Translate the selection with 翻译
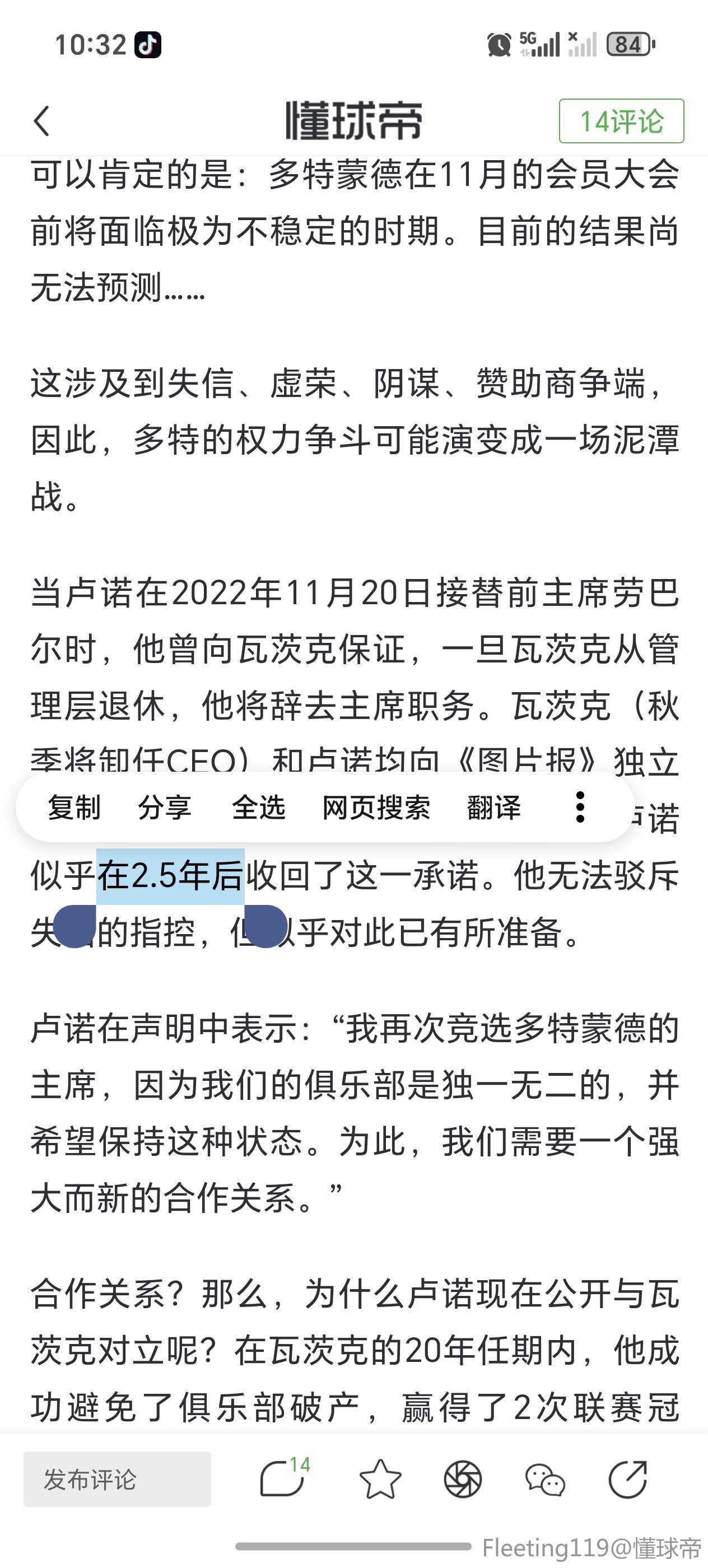Screen dimensions: 708x1568 click(493, 807)
